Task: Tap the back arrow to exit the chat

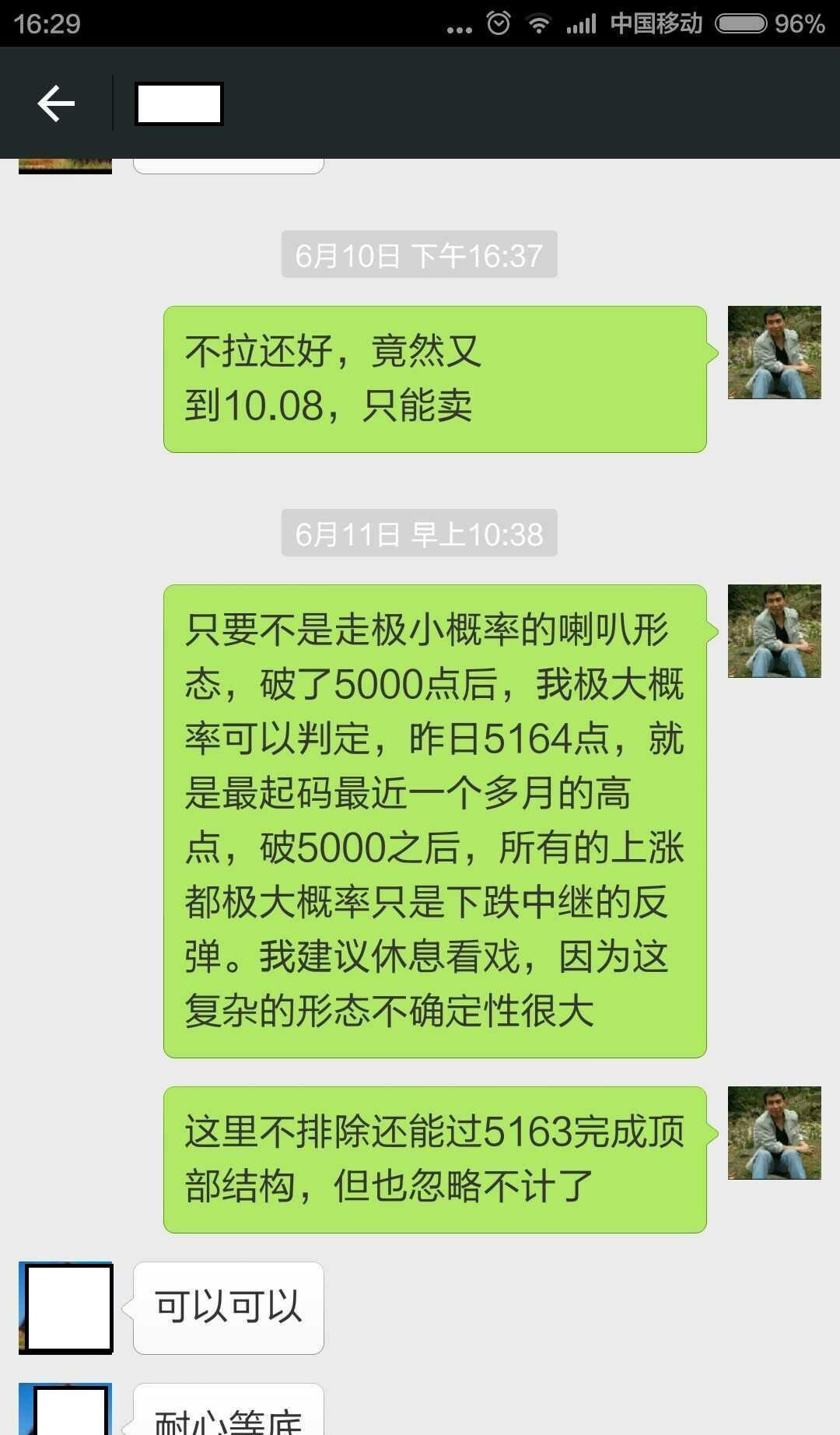Action: click(x=56, y=103)
